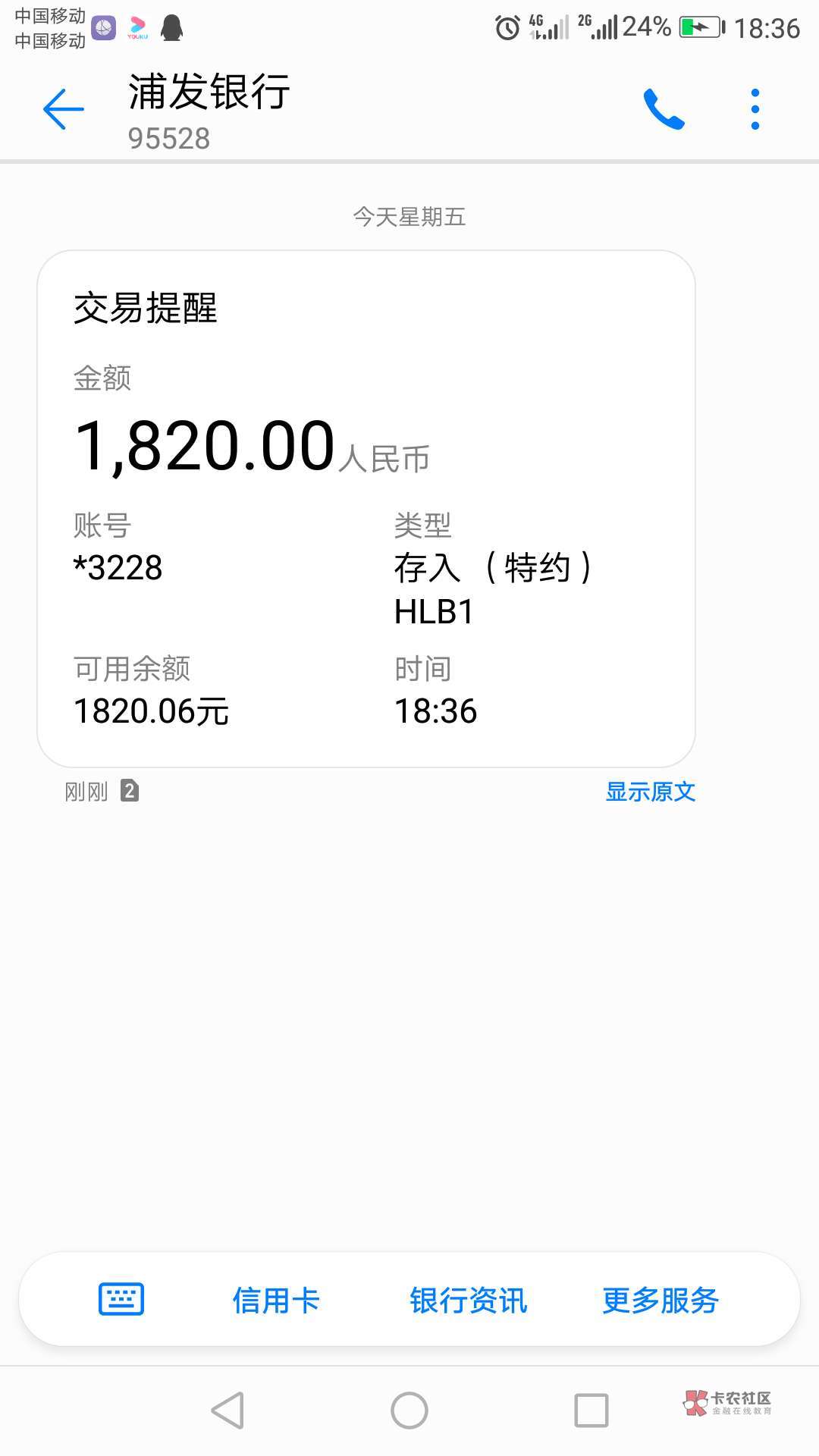Go back using the top-left arrow

64,109
